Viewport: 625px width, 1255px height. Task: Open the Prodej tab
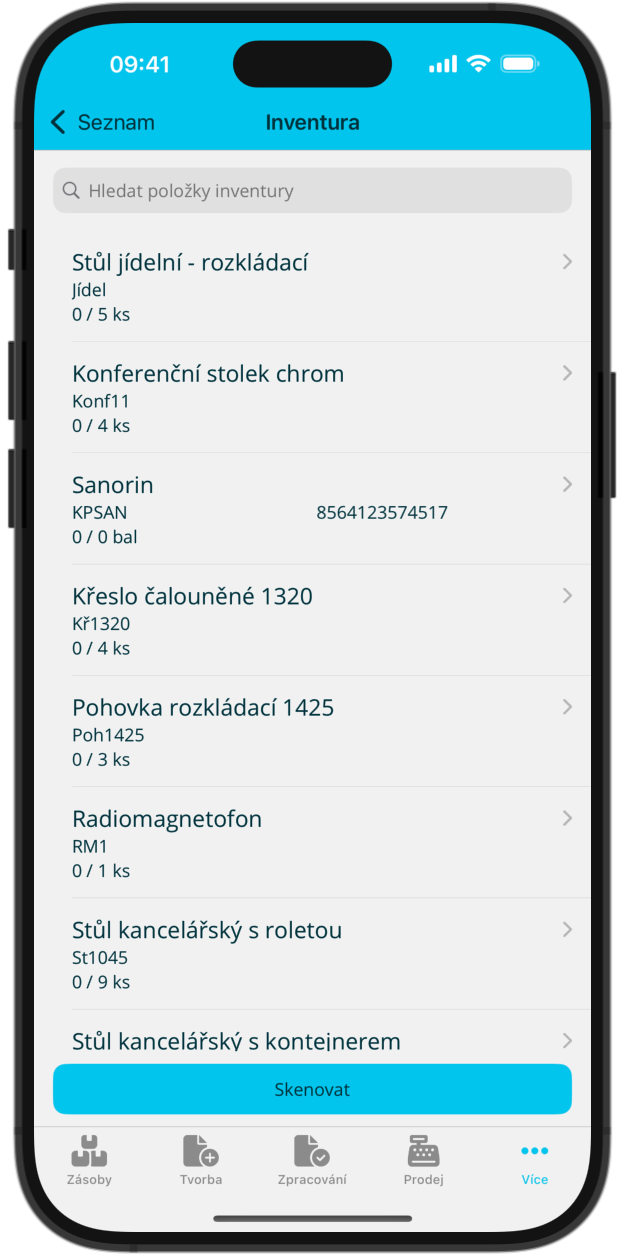(424, 1160)
